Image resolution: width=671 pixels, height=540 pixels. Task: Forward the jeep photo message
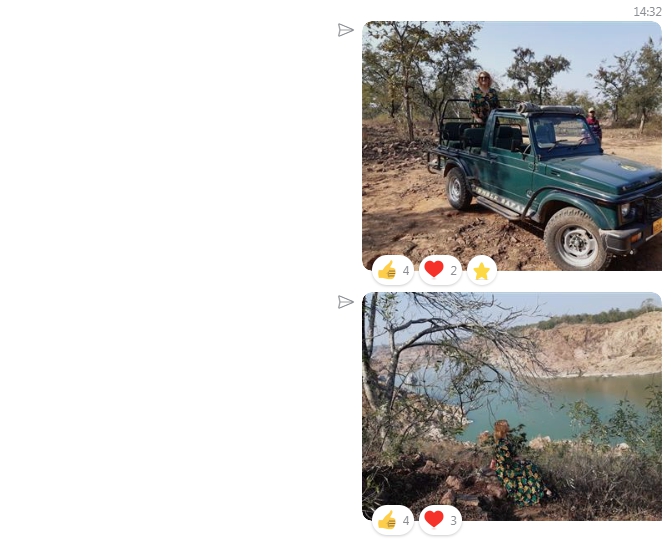(x=346, y=30)
